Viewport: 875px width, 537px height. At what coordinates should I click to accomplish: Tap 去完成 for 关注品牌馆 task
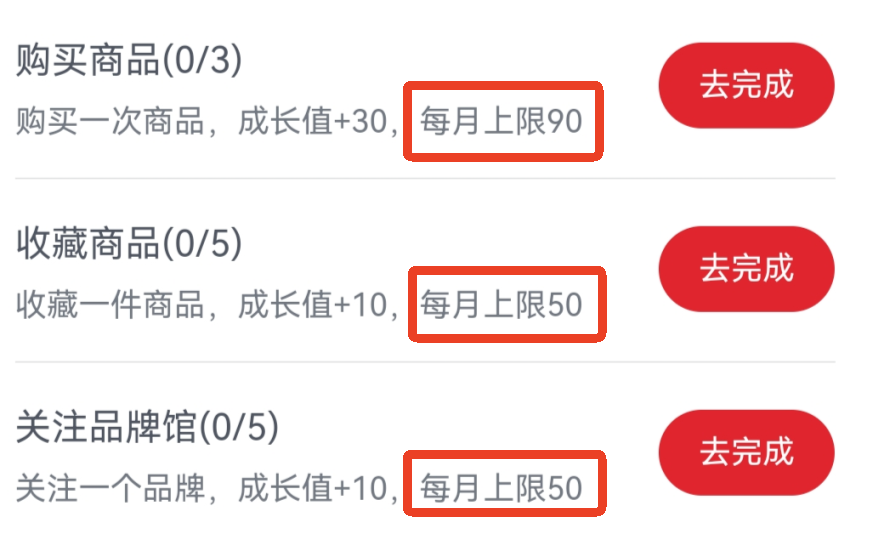coord(746,451)
